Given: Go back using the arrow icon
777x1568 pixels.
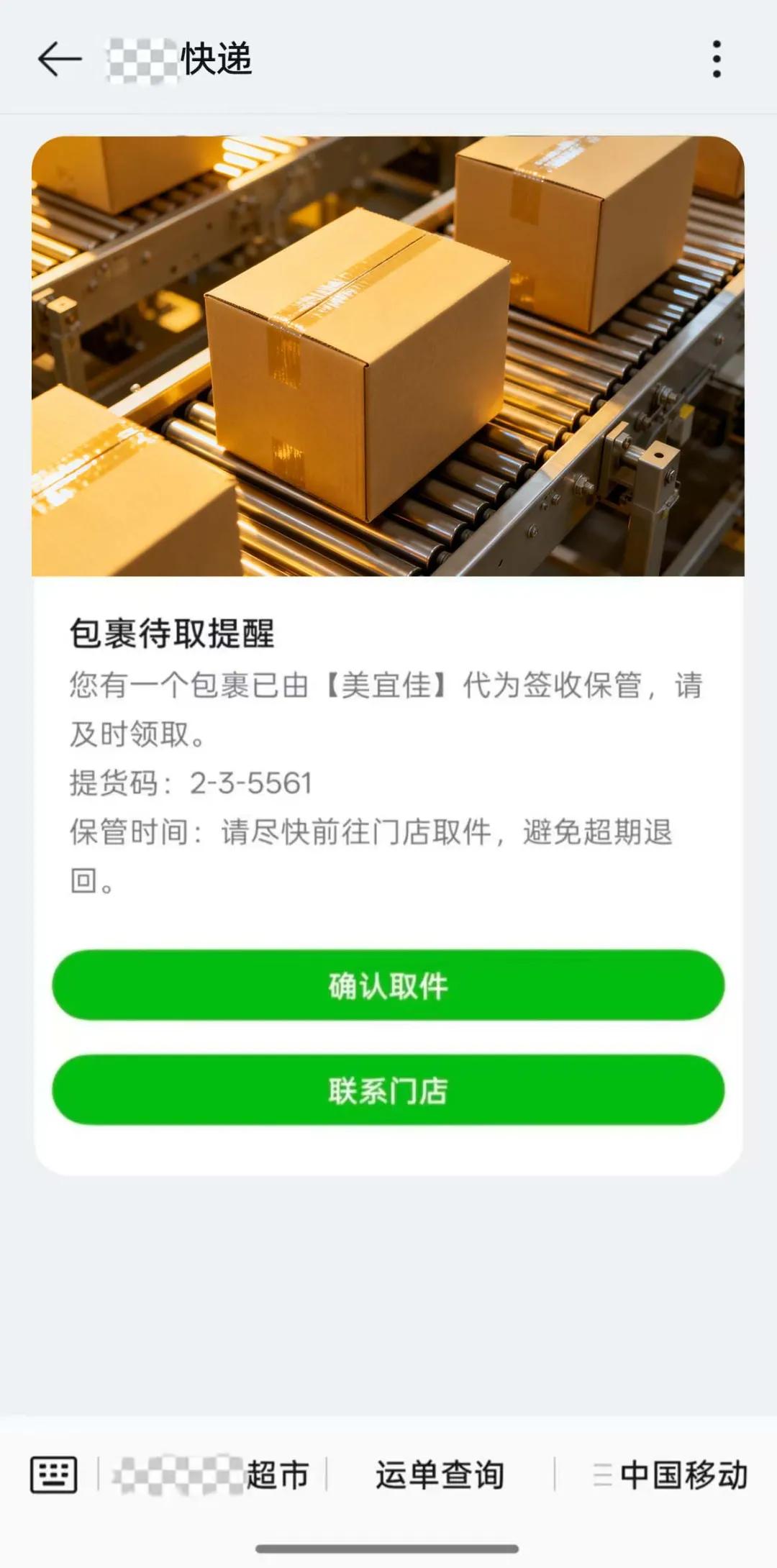Looking at the screenshot, I should pos(60,59).
